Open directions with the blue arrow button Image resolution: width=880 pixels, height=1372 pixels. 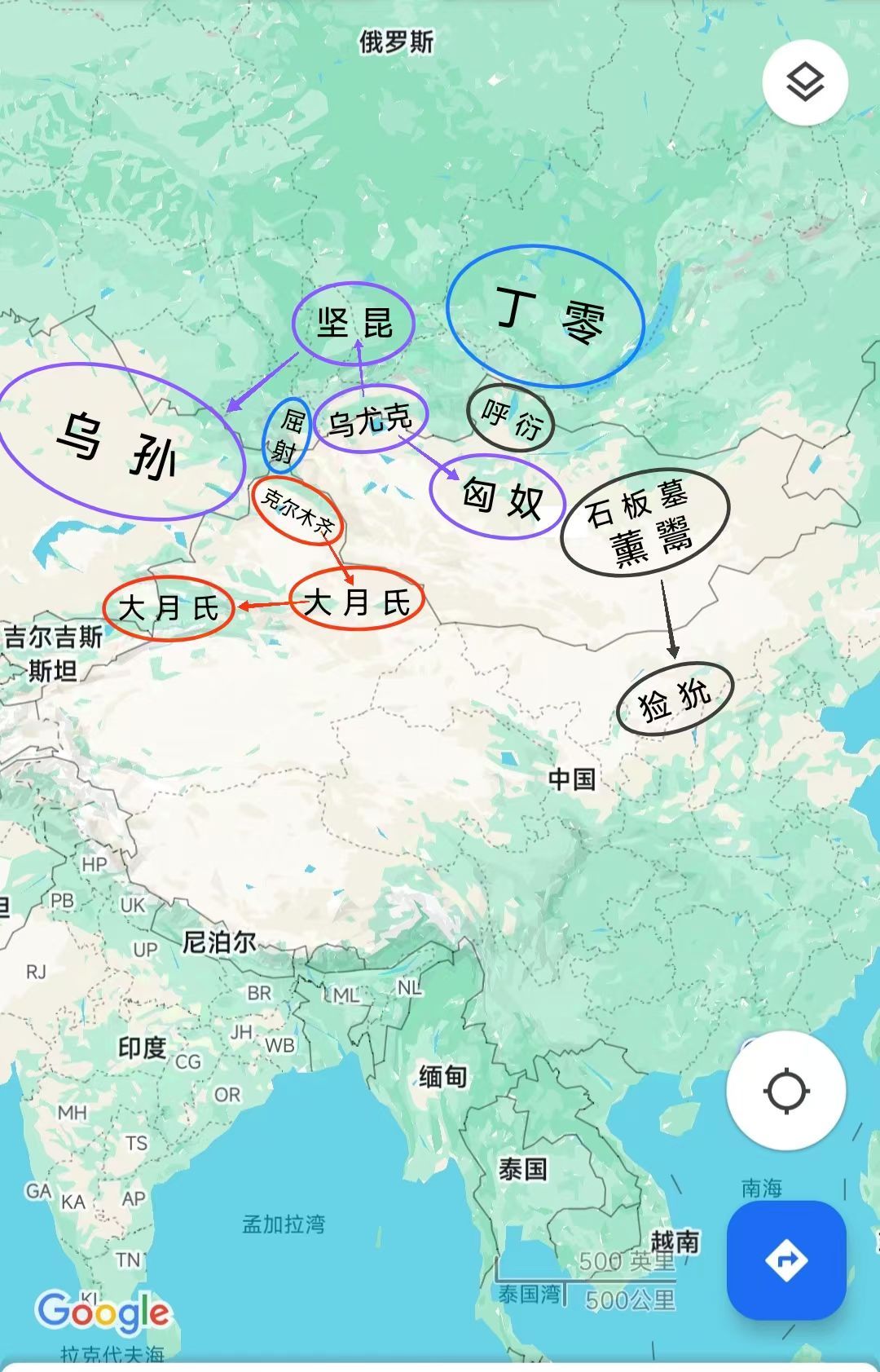[x=785, y=1260]
